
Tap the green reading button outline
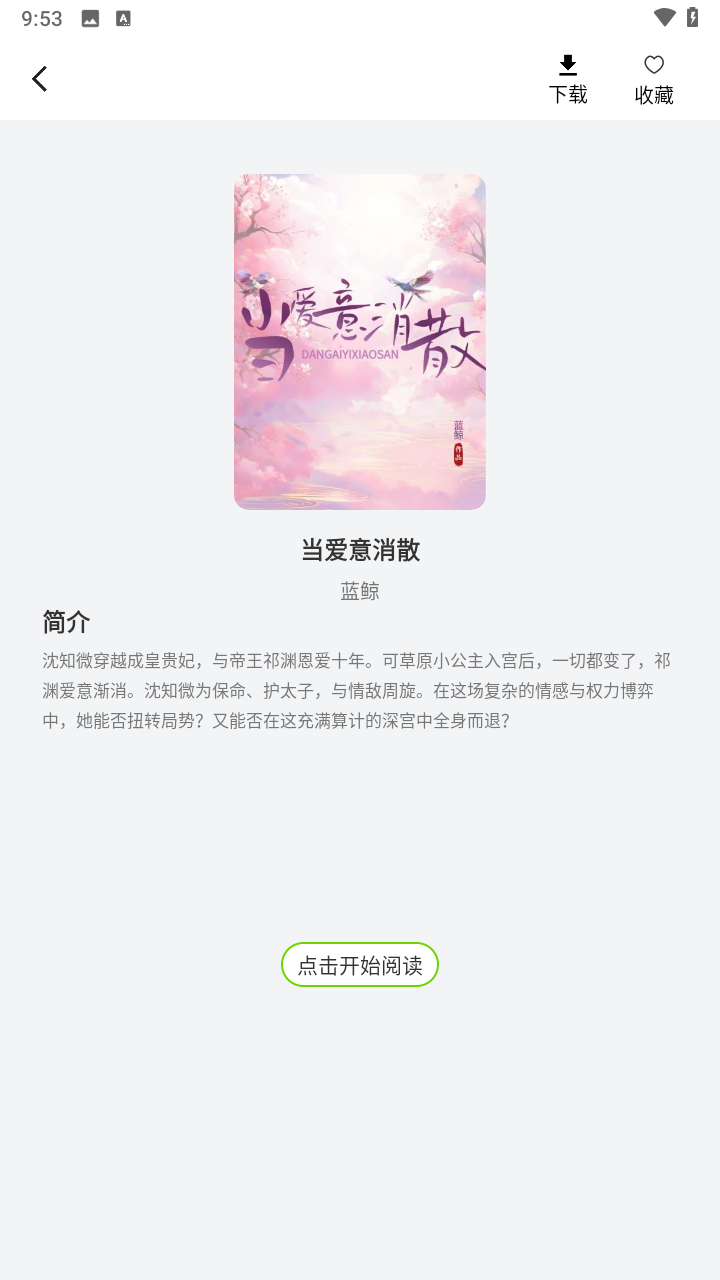tap(360, 964)
